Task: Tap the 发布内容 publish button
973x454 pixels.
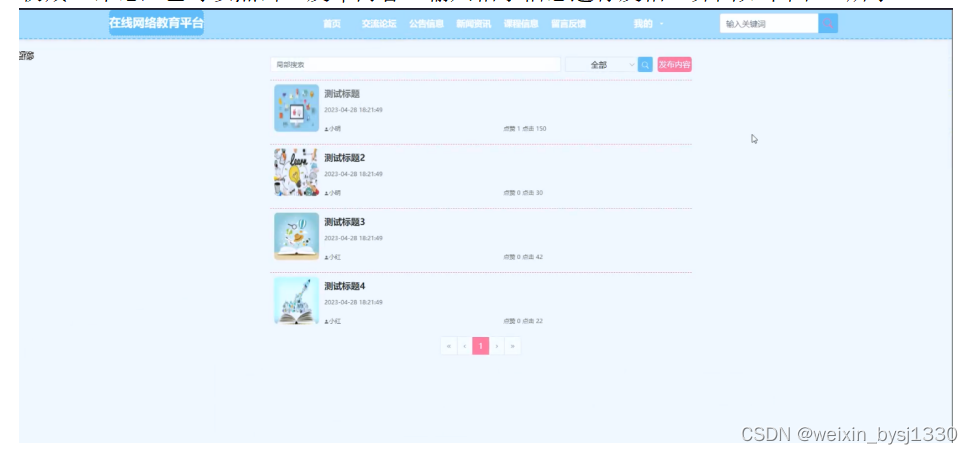Action: click(x=674, y=65)
